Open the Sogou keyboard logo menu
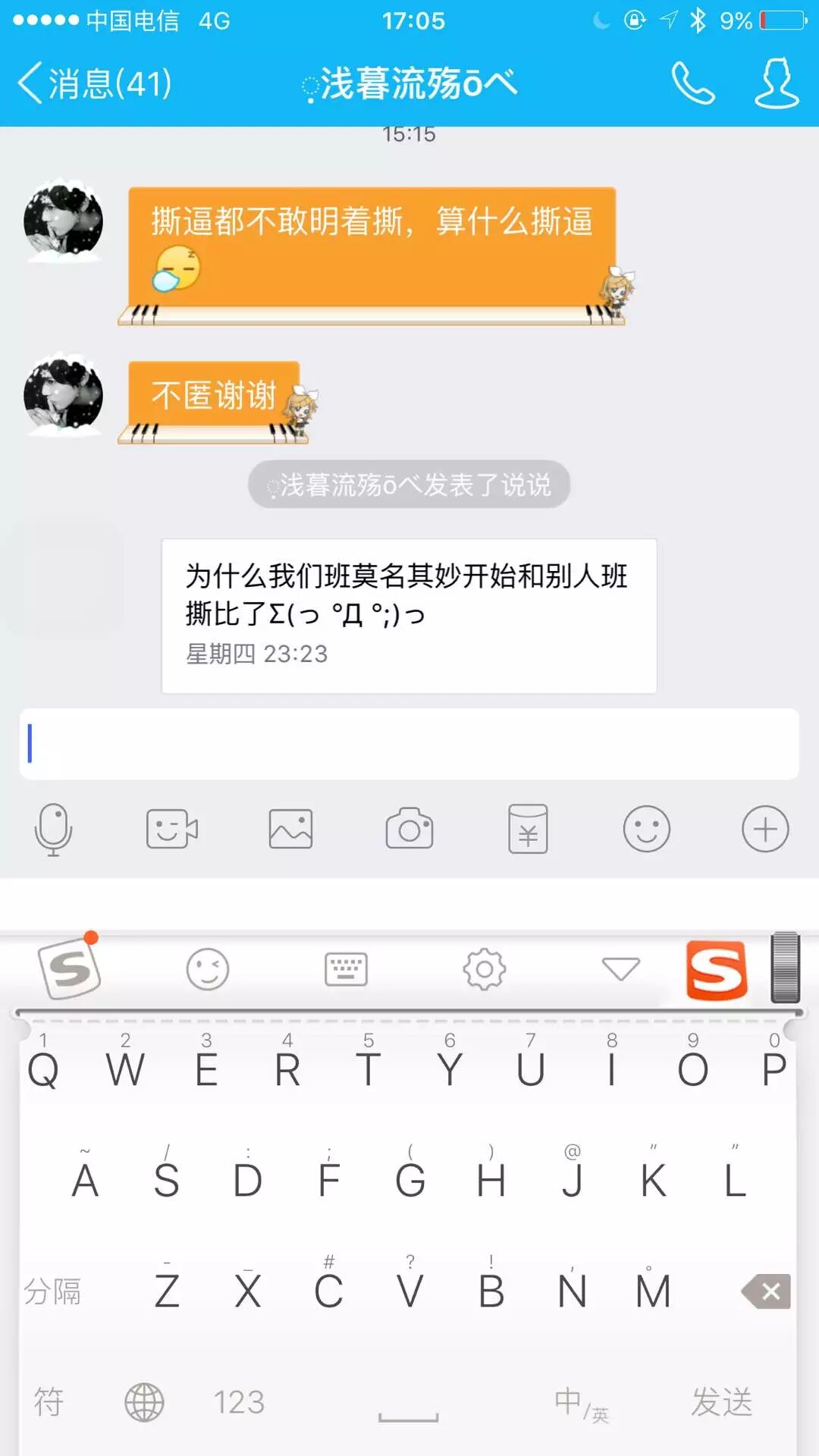The image size is (819, 1456). (x=69, y=969)
